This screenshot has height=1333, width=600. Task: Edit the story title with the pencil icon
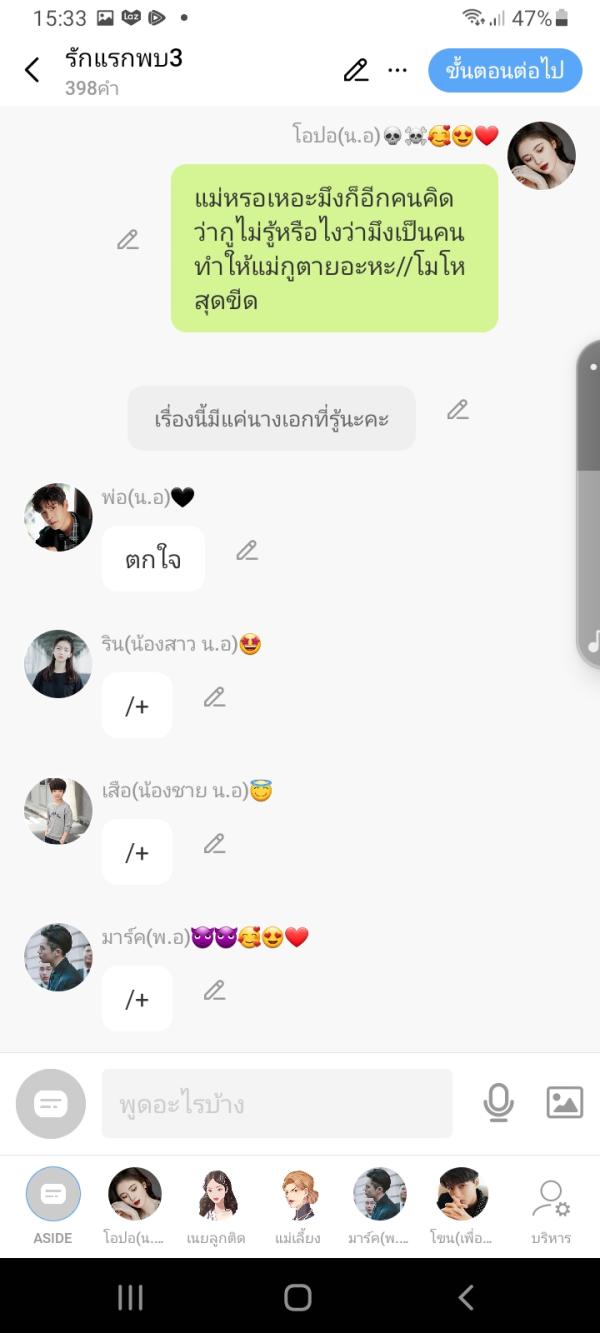355,70
